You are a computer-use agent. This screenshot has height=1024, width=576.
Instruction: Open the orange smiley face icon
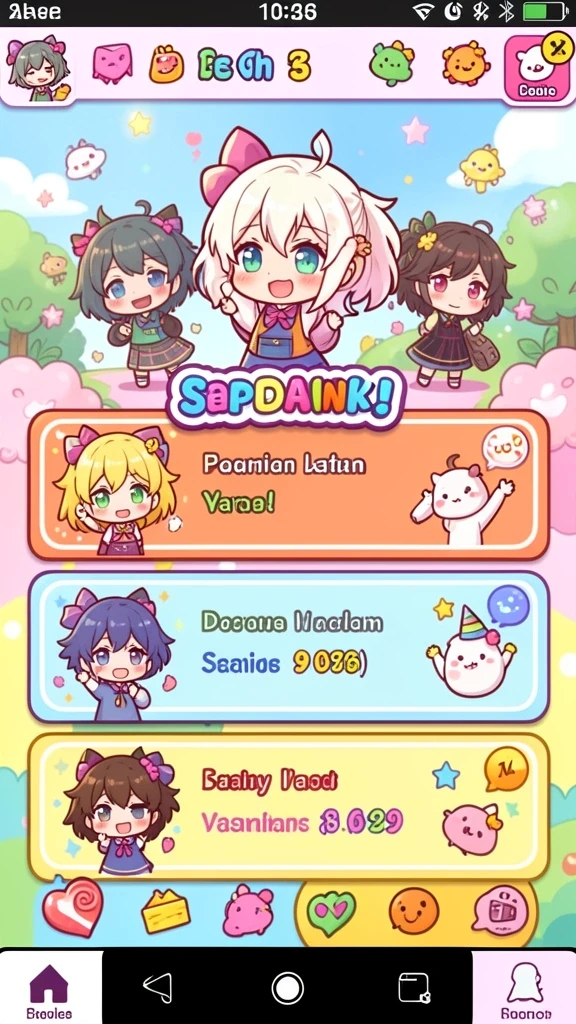[x=414, y=911]
